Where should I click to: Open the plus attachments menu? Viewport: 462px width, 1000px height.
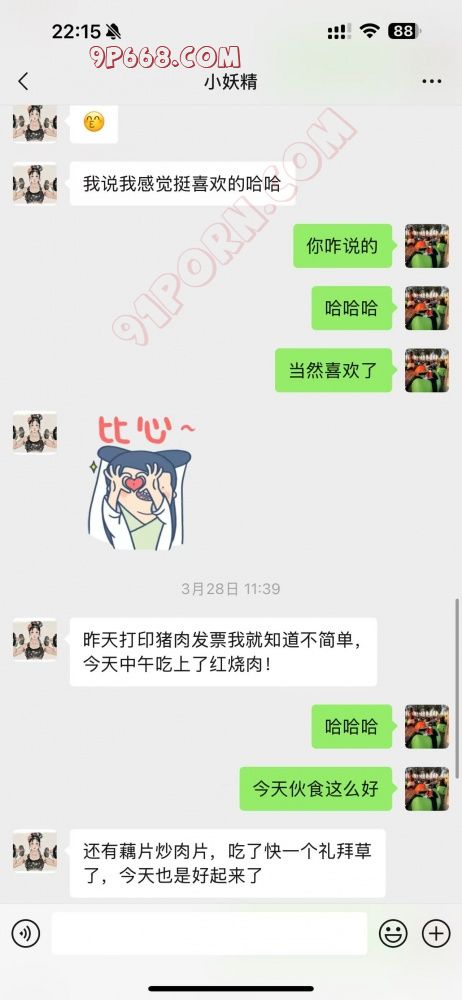tap(436, 934)
